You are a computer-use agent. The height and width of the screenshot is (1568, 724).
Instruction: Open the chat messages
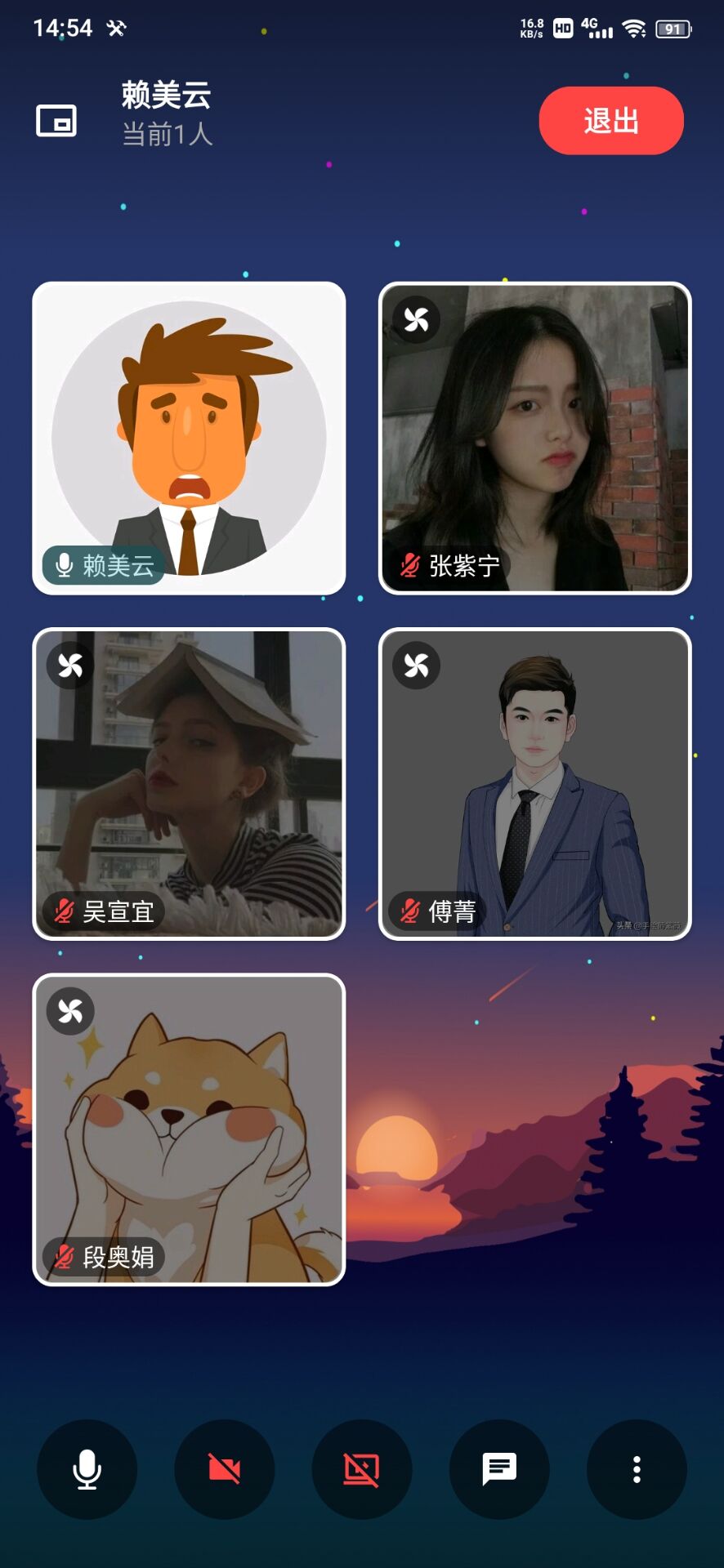click(498, 1468)
